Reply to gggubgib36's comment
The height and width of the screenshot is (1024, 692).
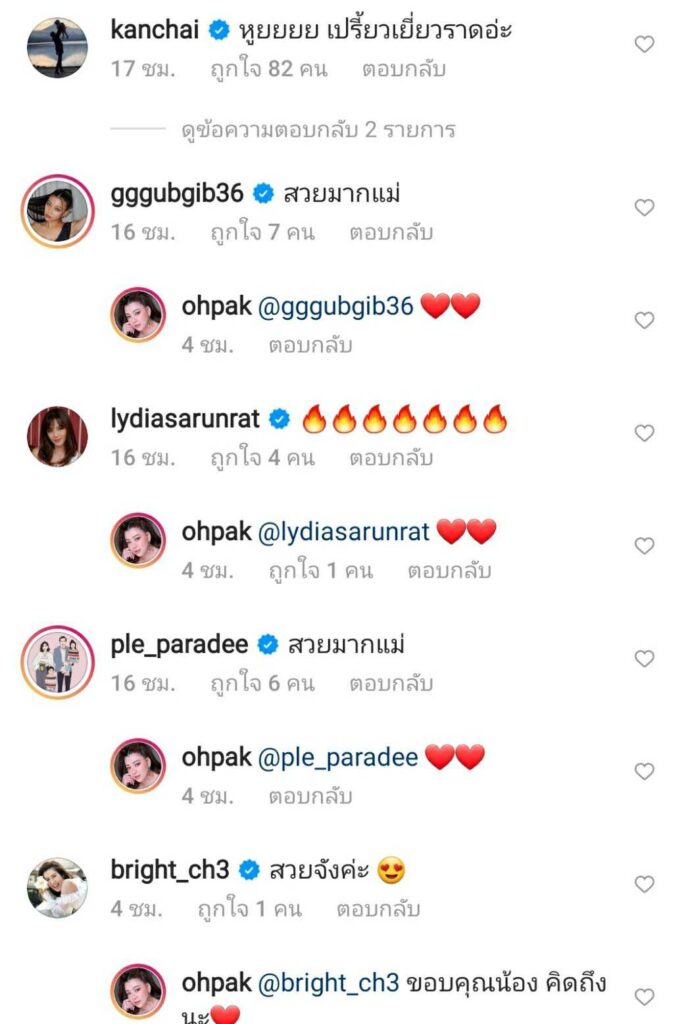coord(390,233)
